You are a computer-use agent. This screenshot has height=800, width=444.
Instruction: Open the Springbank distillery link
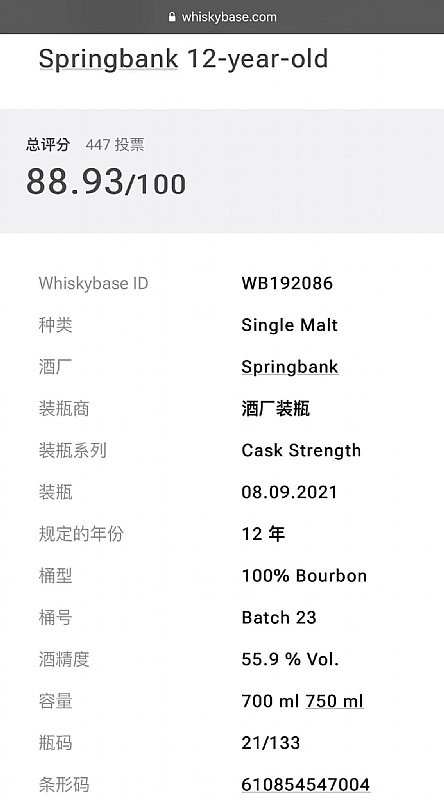pos(290,367)
